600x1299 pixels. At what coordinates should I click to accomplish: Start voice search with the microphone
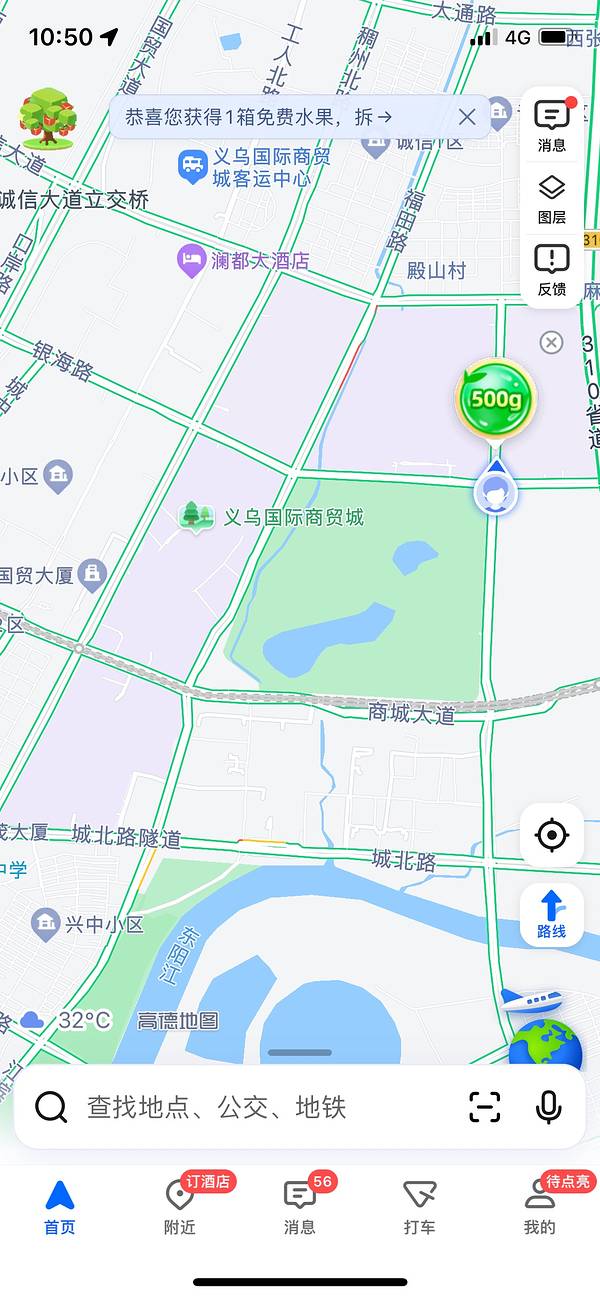pos(548,1107)
